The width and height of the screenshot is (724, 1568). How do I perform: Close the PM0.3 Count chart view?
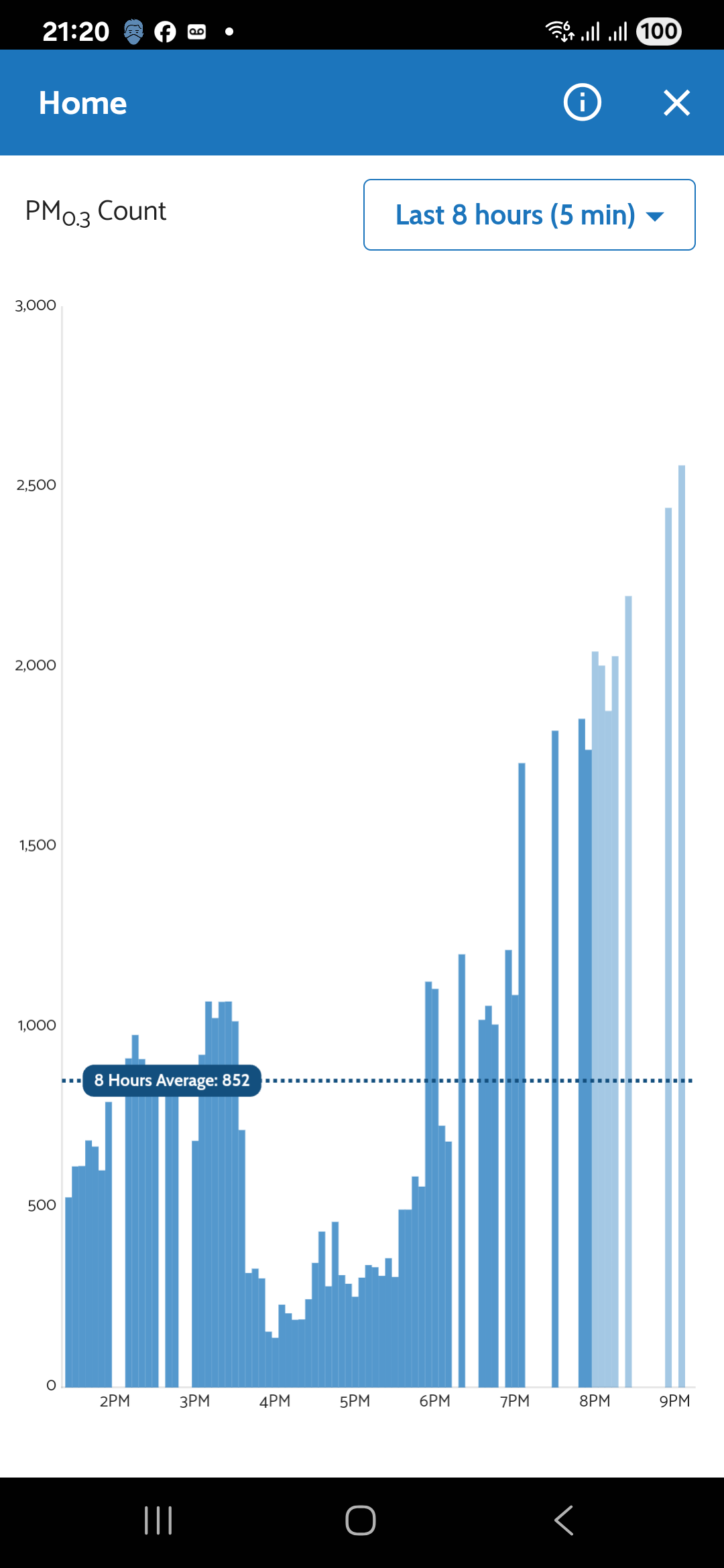[676, 103]
